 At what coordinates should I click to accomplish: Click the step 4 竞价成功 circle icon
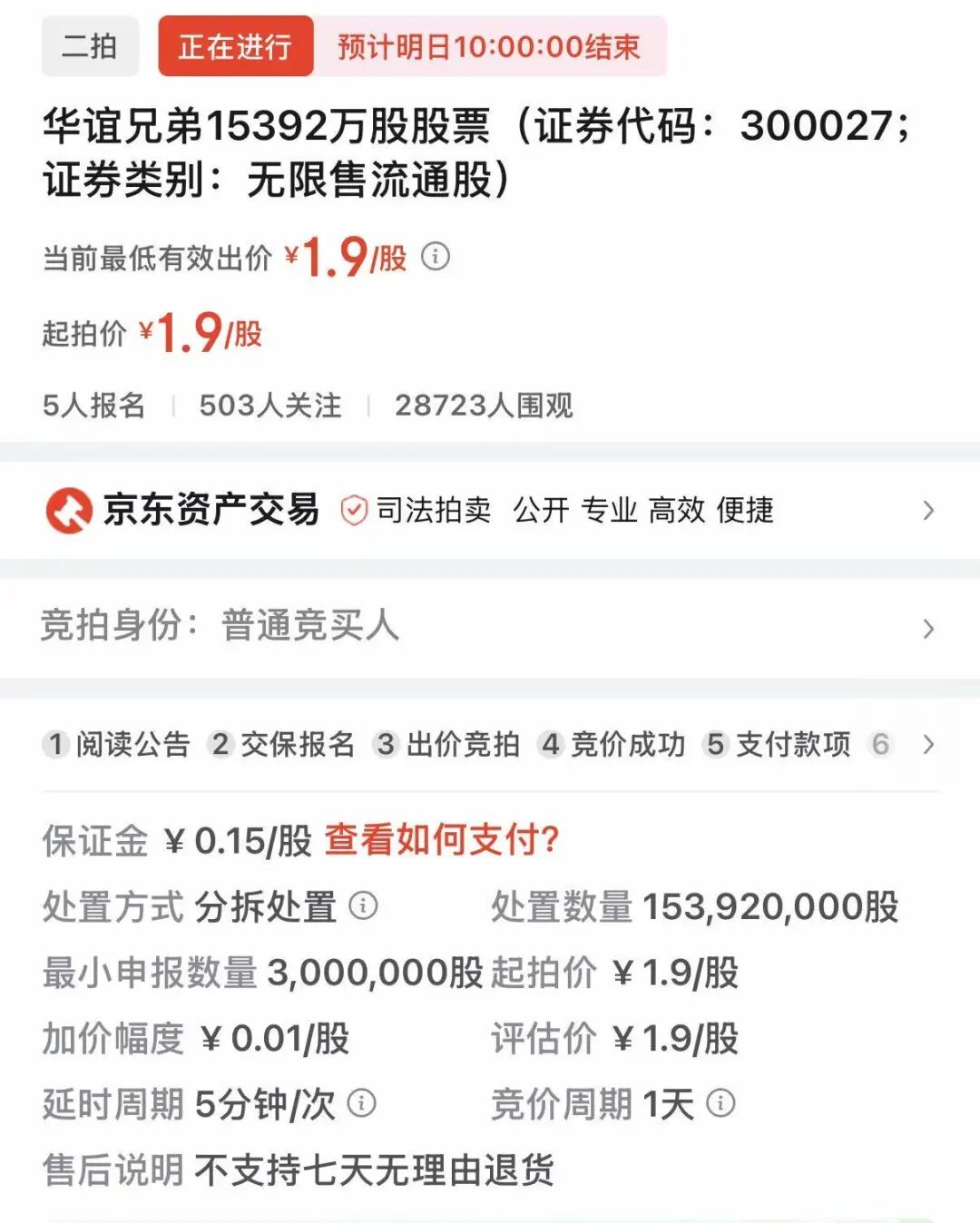click(550, 746)
